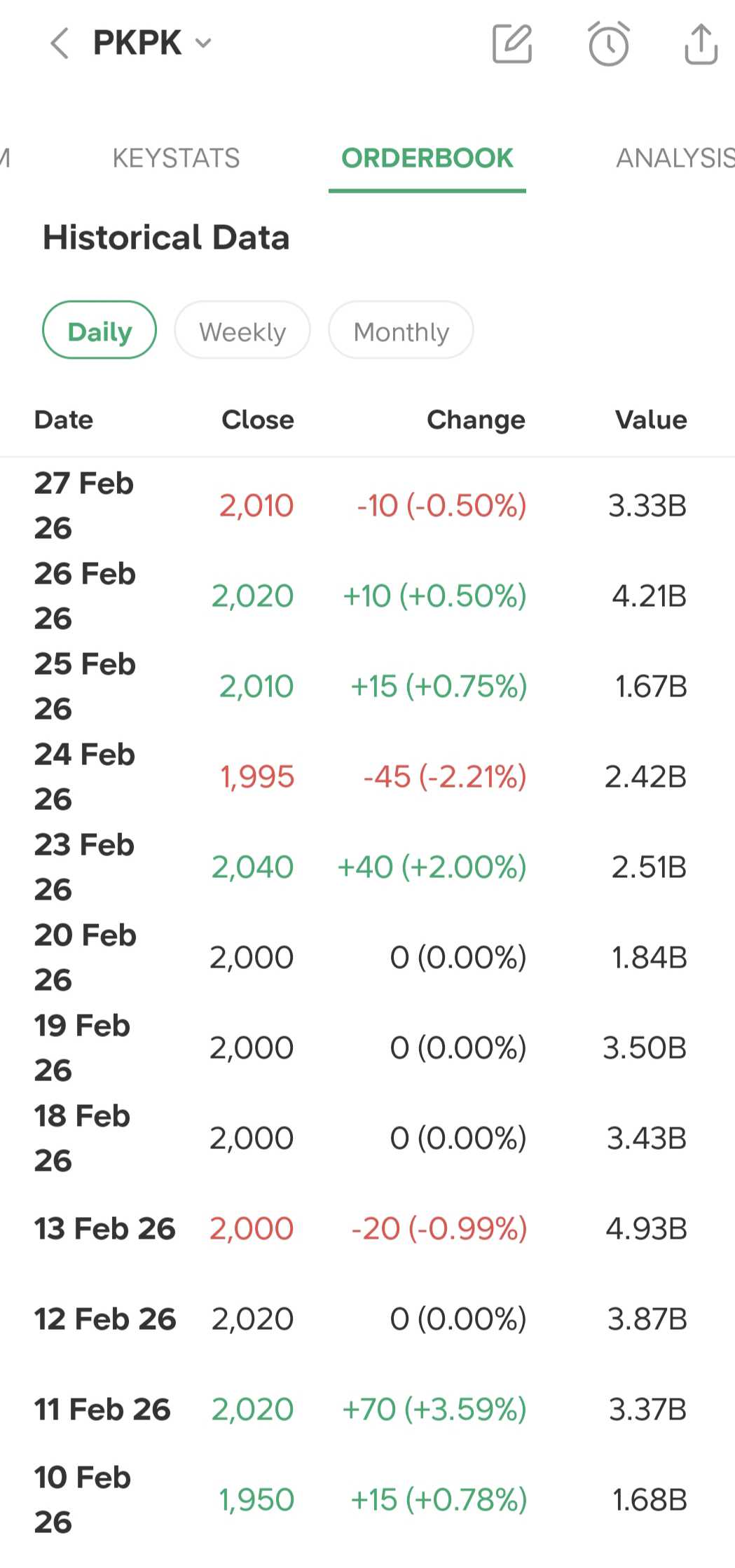Switch historical data to Weekly
The width and height of the screenshot is (735, 1568).
coord(242,331)
